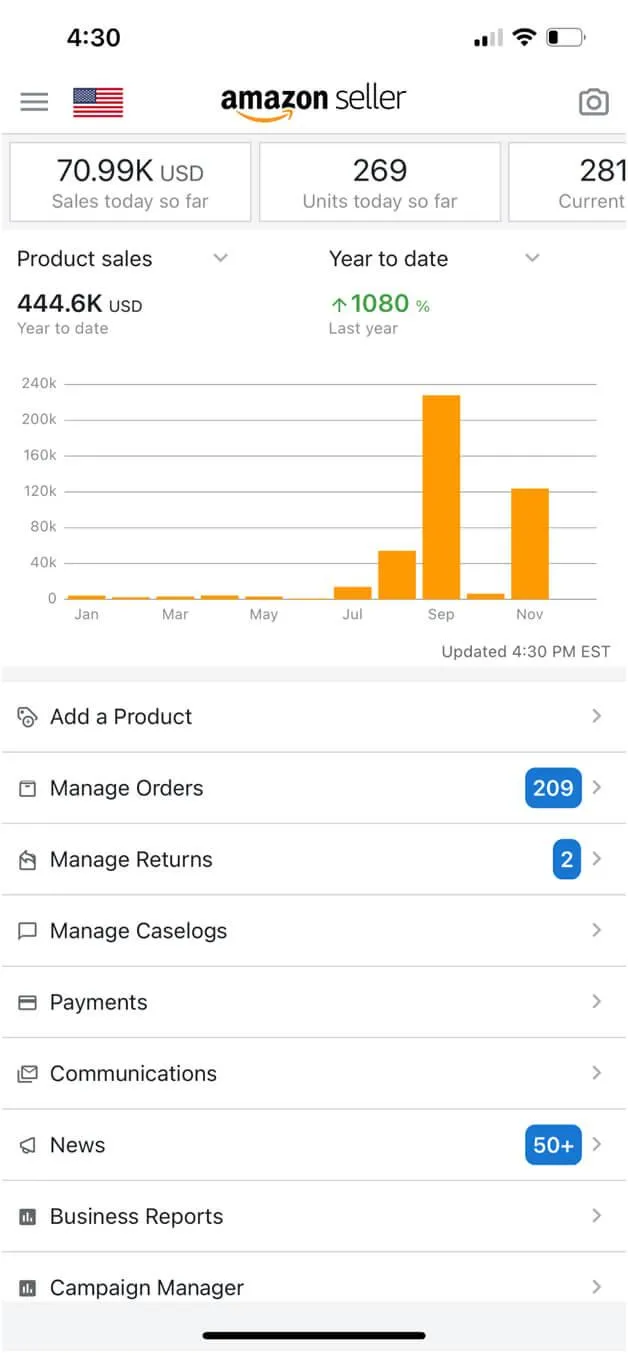Open Manage Caselogs
This screenshot has width=628, height=1353.
pos(314,931)
